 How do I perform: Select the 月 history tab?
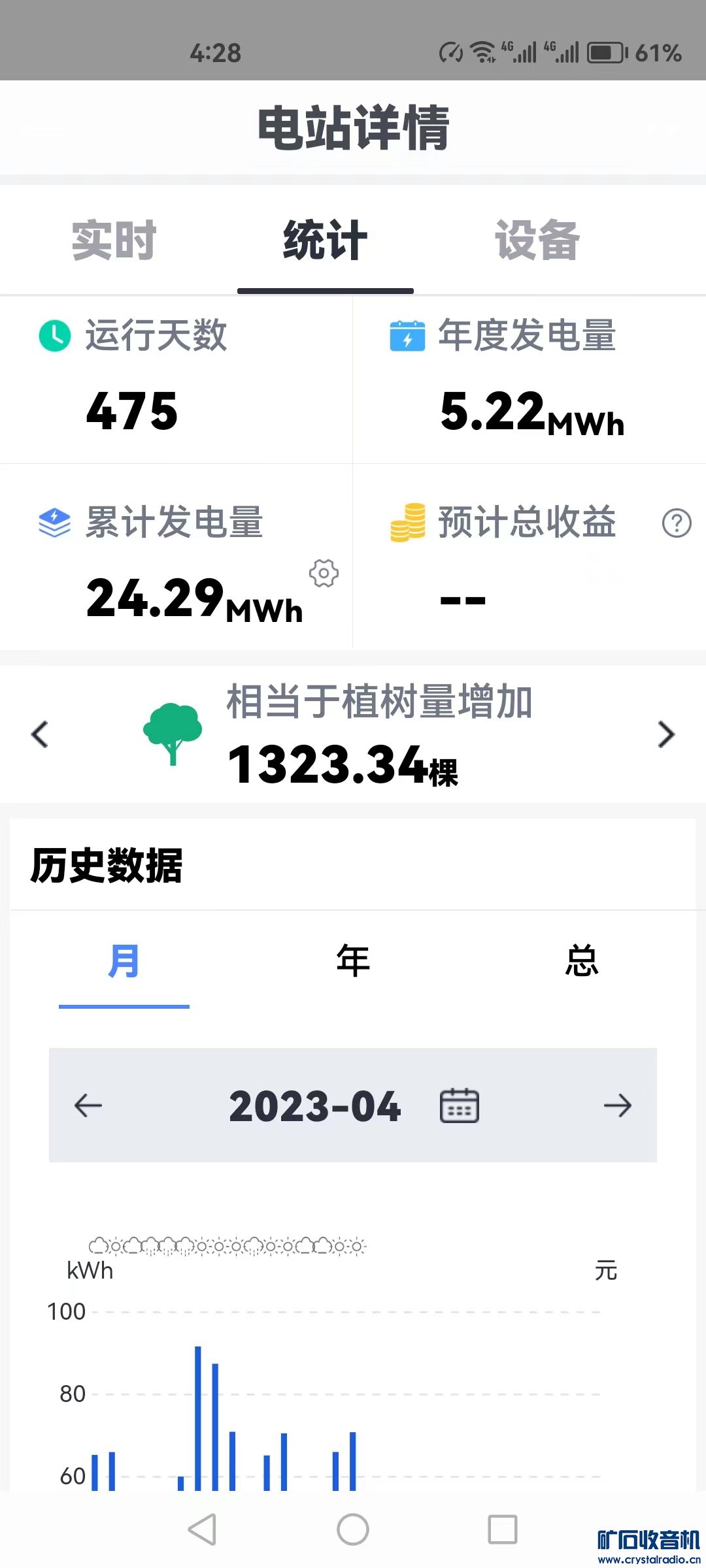(x=124, y=962)
